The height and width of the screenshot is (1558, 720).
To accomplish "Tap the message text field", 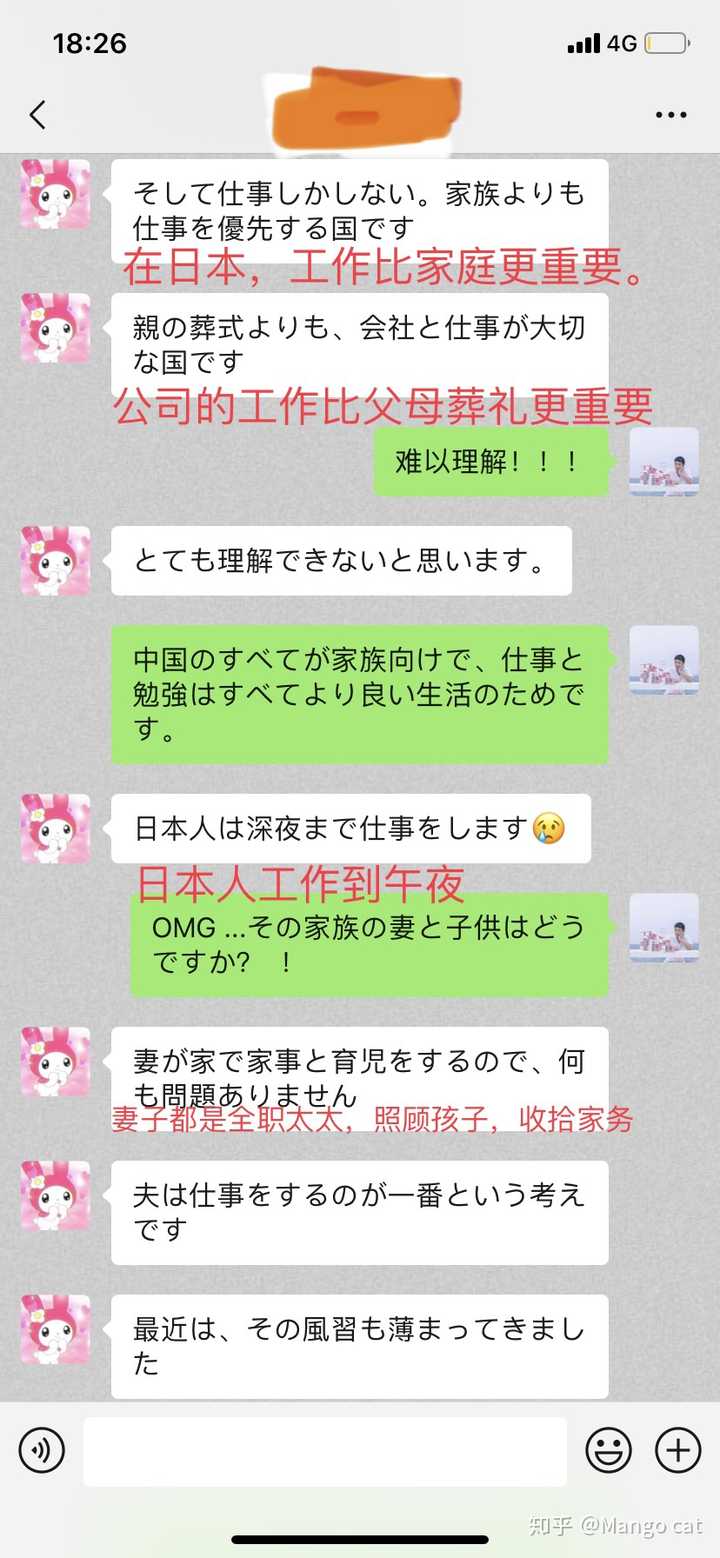I will tap(325, 1451).
